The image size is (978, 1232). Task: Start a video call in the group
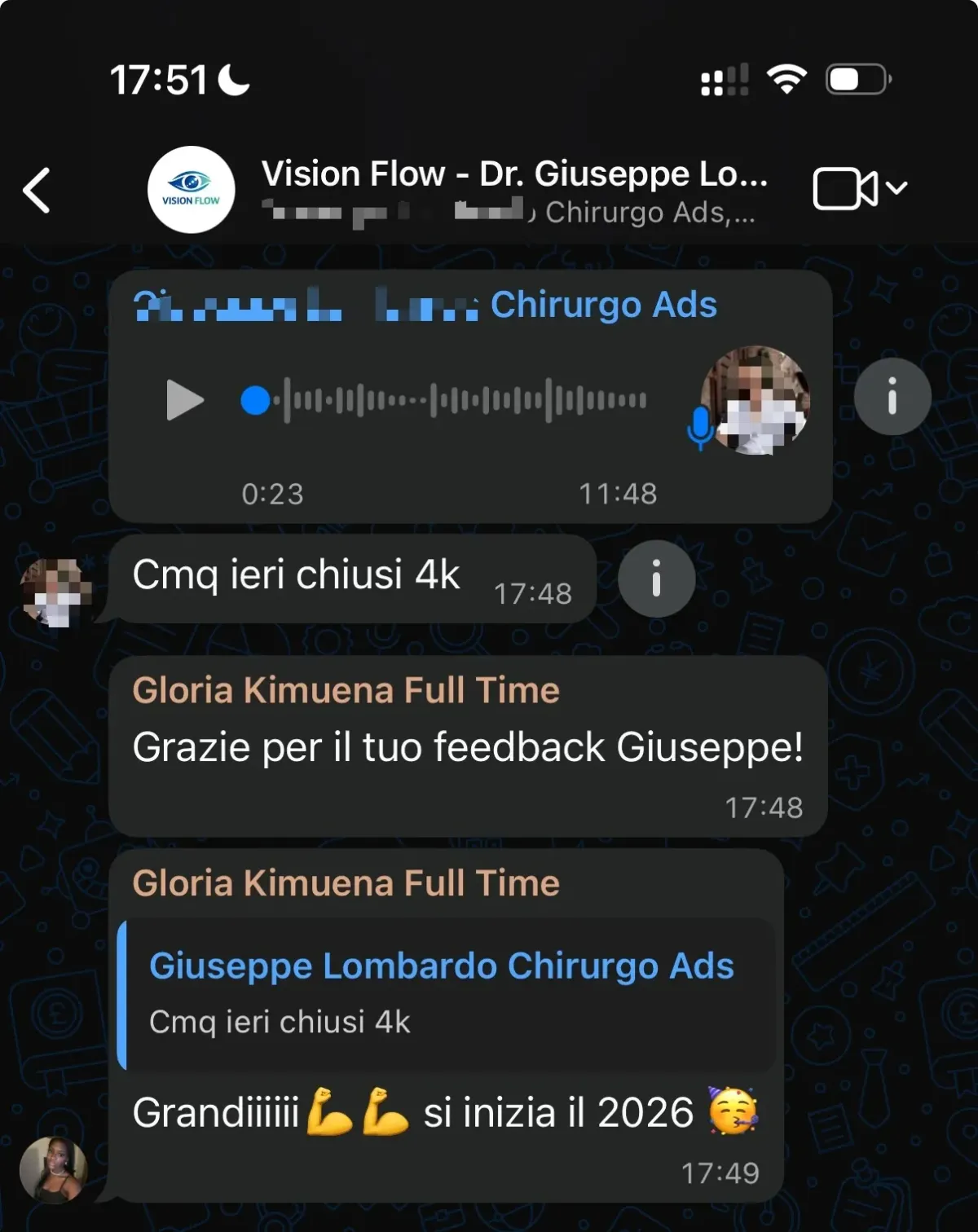click(x=846, y=189)
